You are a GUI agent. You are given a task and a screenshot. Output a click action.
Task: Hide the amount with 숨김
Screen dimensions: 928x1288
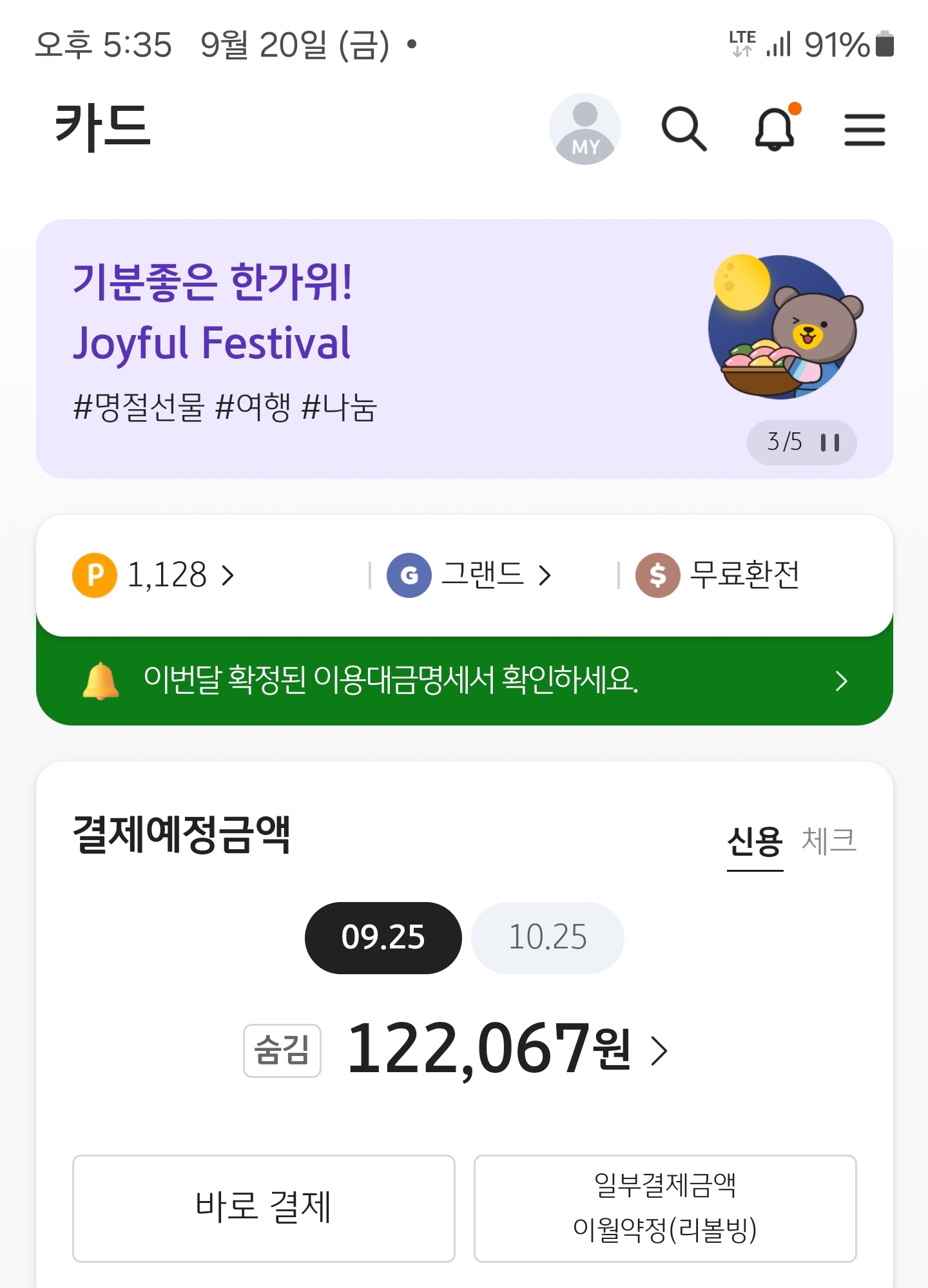(282, 1050)
